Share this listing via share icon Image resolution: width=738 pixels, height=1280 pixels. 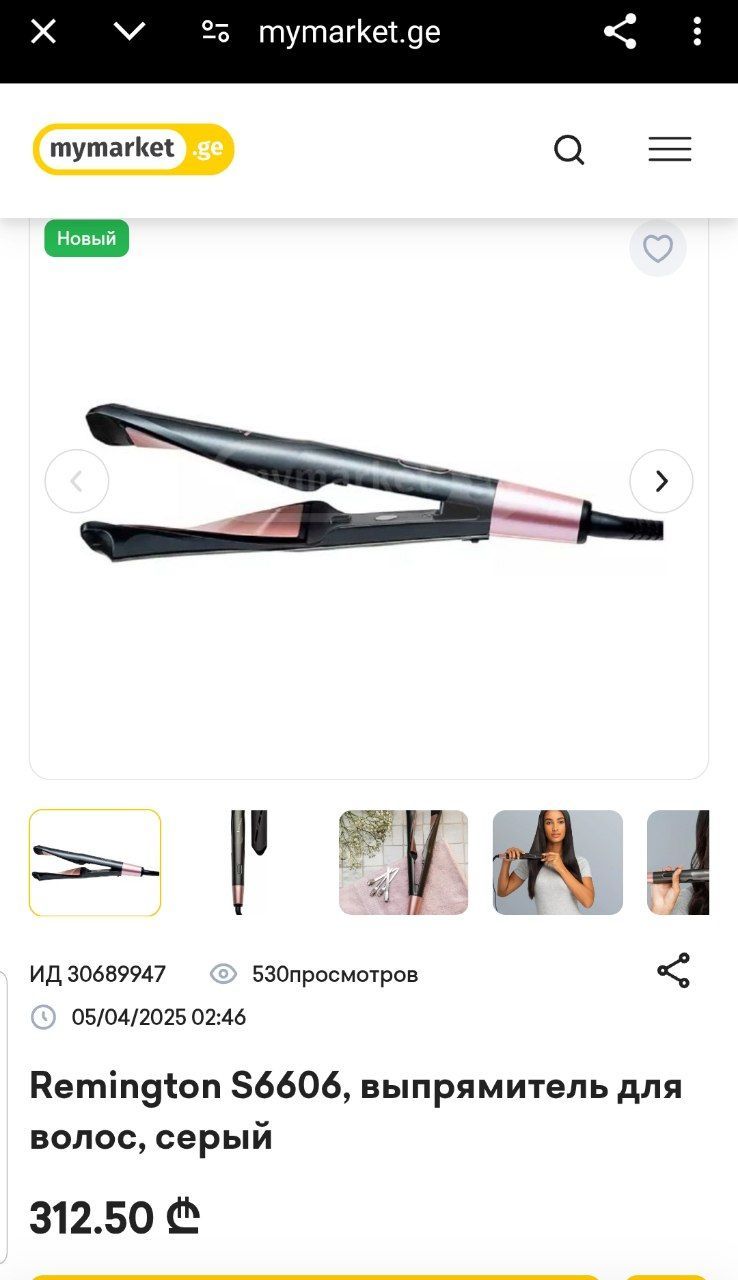click(673, 971)
